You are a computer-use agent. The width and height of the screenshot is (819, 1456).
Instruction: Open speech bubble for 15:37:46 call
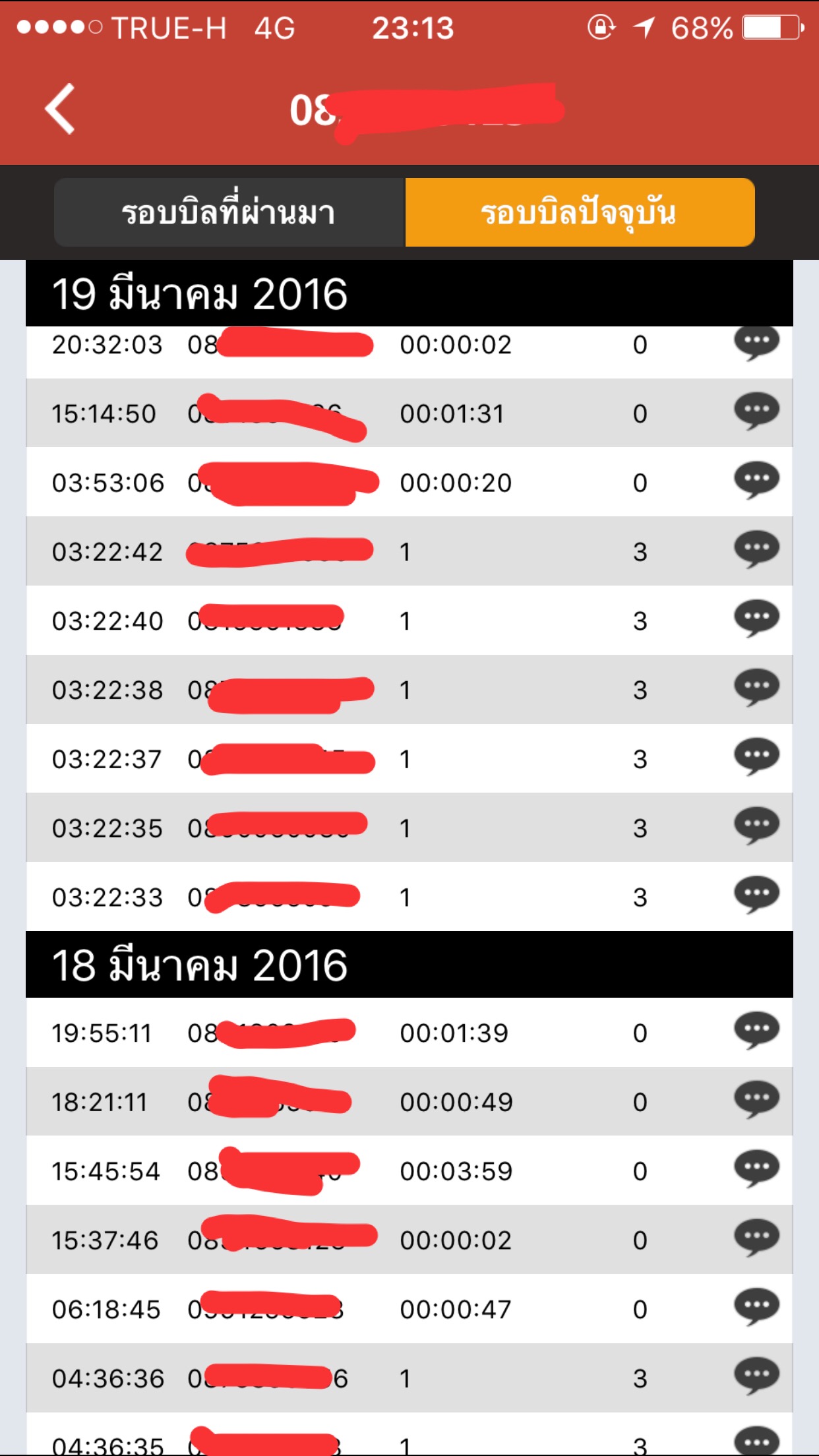coord(756,1238)
